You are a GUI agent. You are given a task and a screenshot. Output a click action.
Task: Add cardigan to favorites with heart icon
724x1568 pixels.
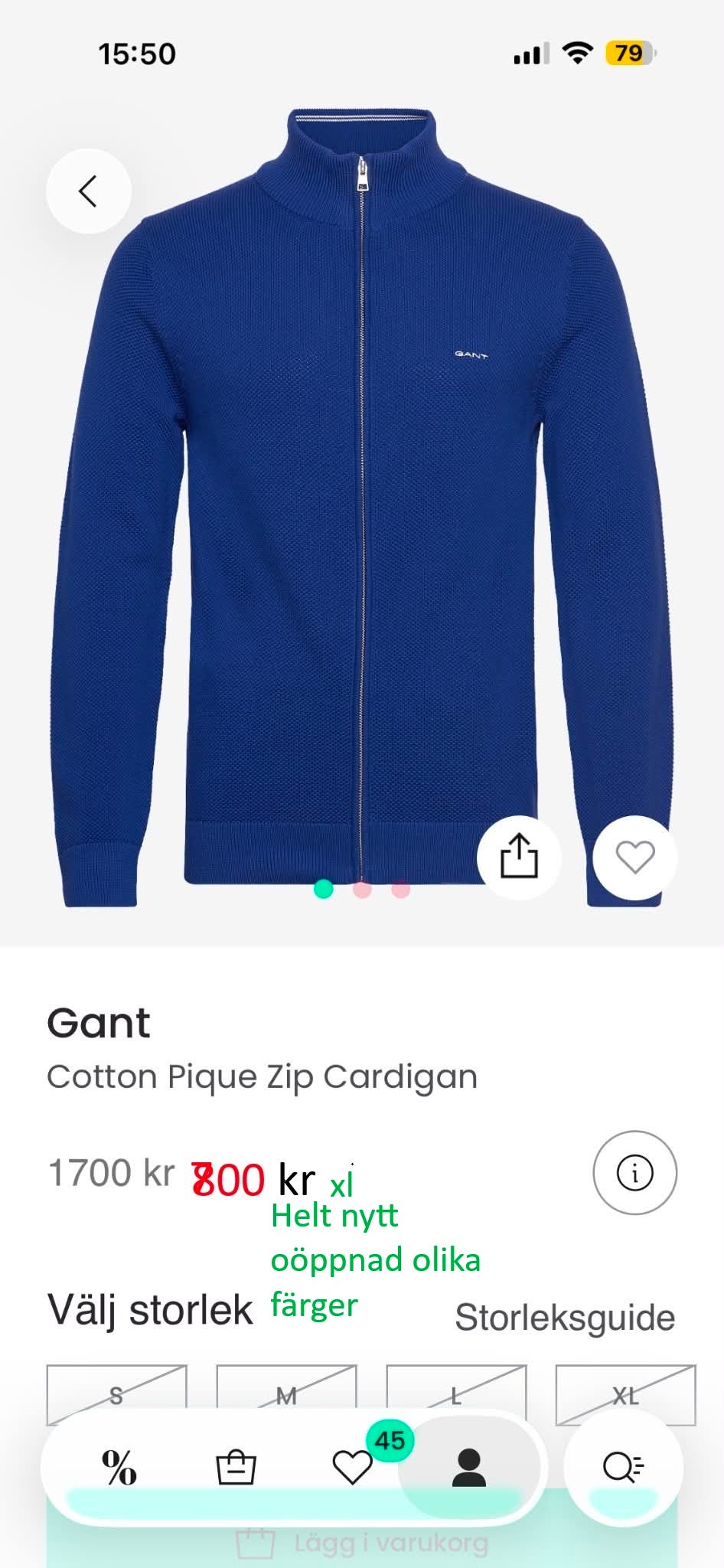coord(635,857)
